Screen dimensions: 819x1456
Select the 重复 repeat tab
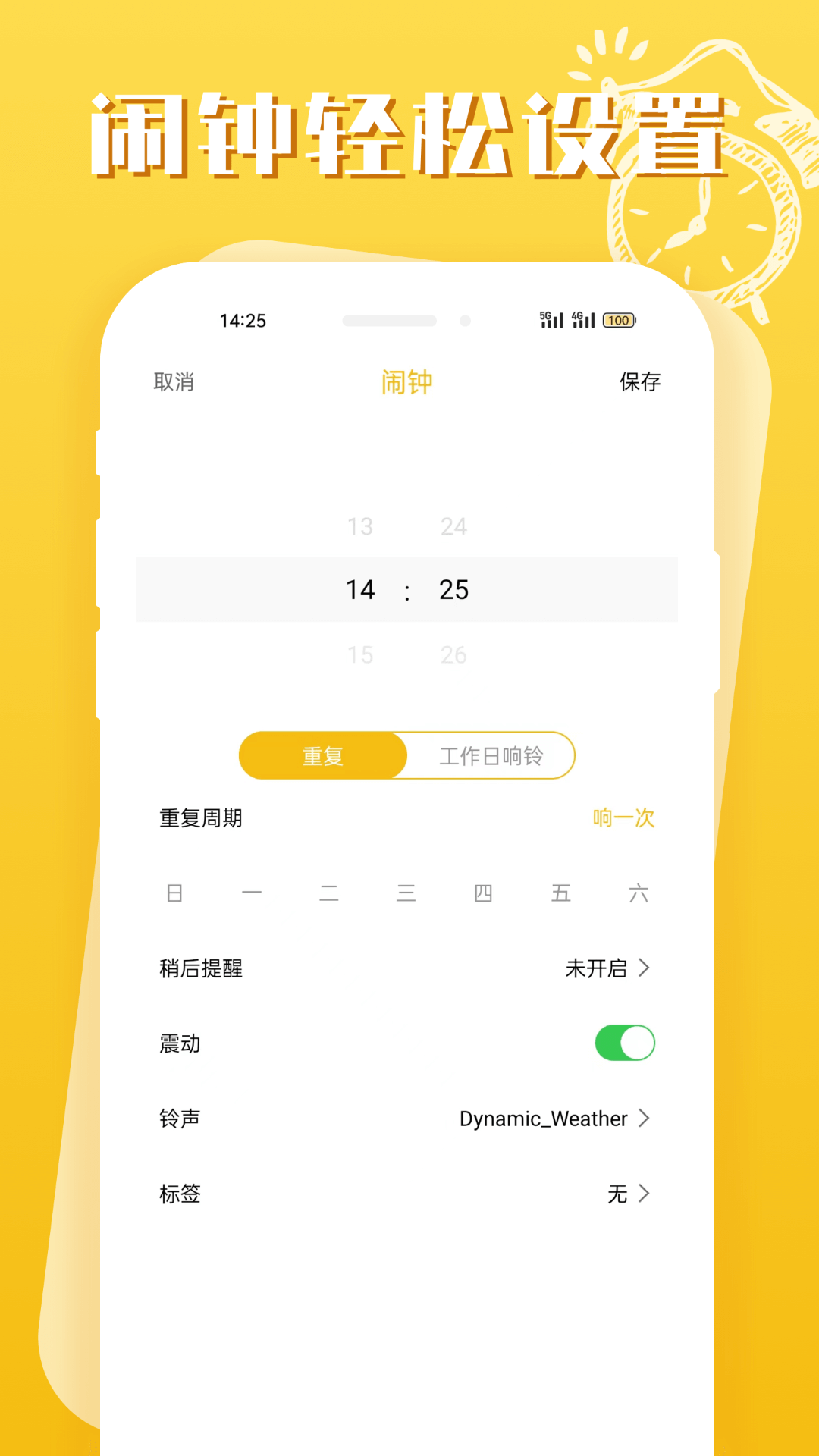tap(323, 755)
